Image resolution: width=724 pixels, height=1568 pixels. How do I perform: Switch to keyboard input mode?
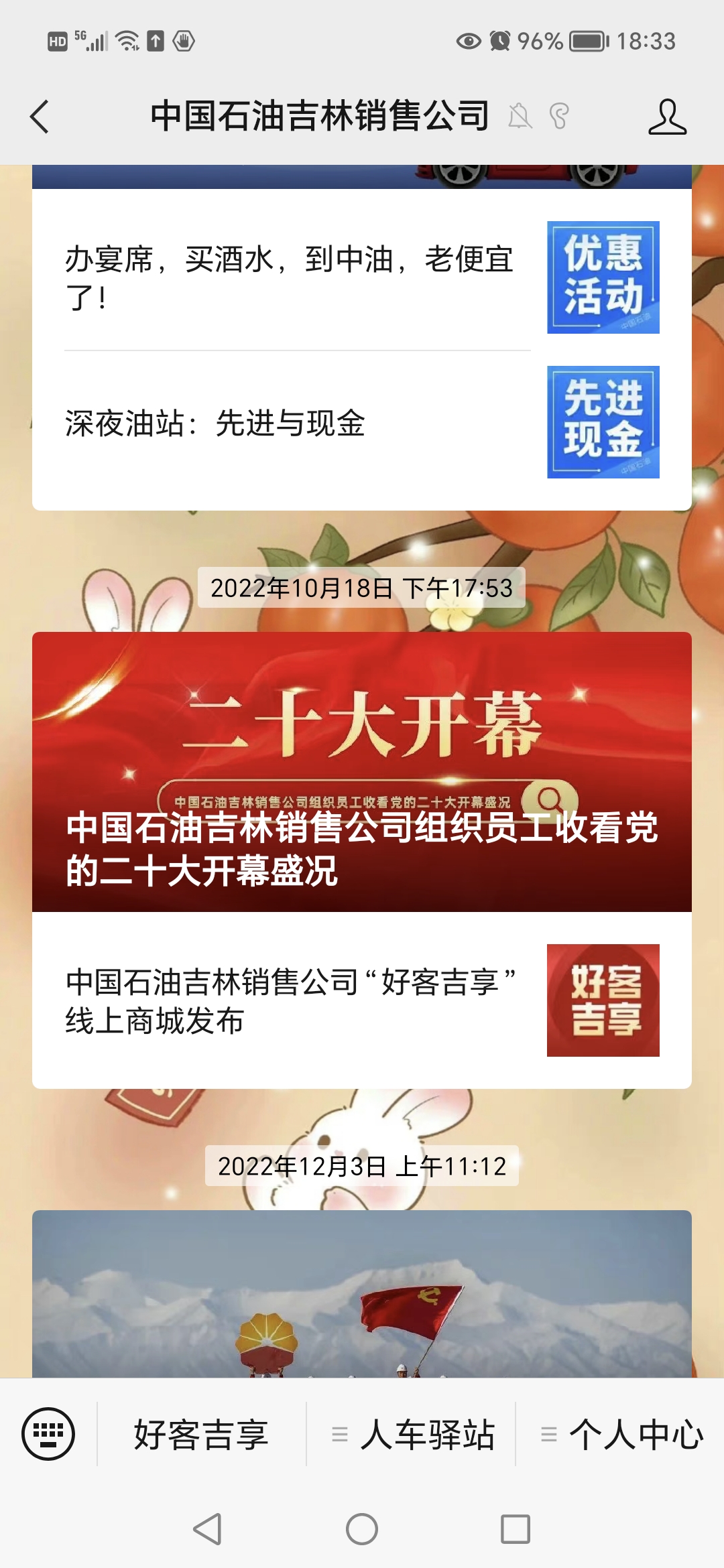[x=48, y=1434]
